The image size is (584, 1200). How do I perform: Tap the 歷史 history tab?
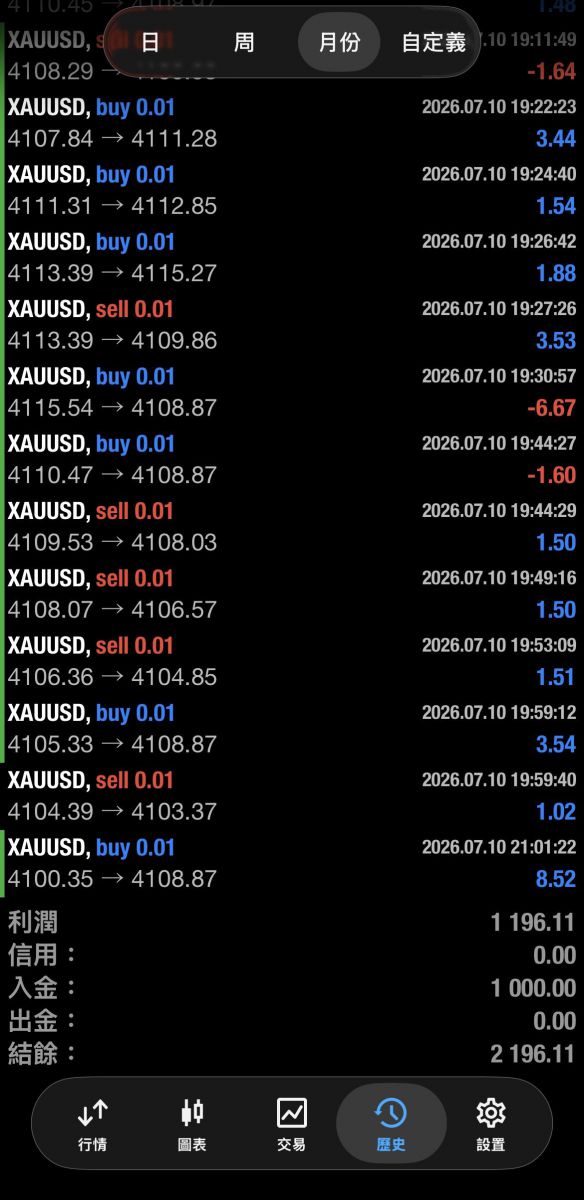pos(391,1124)
